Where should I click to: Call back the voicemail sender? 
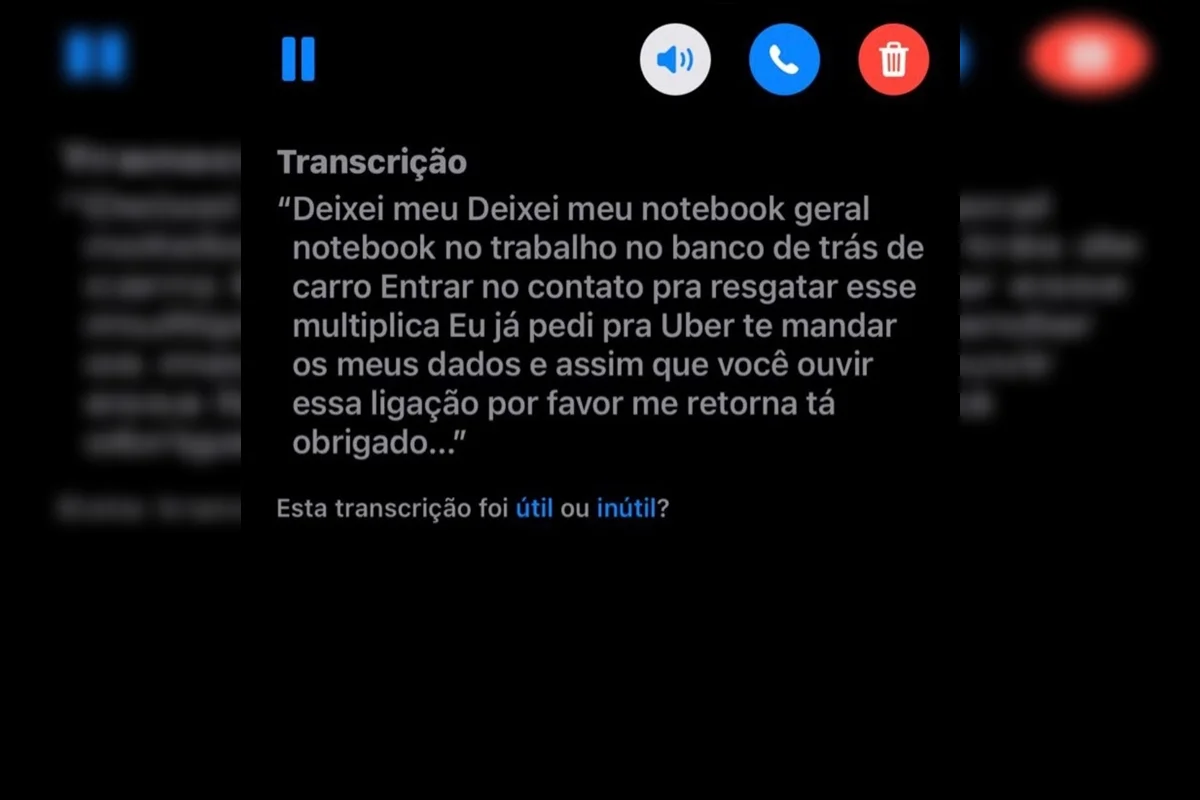click(x=784, y=60)
